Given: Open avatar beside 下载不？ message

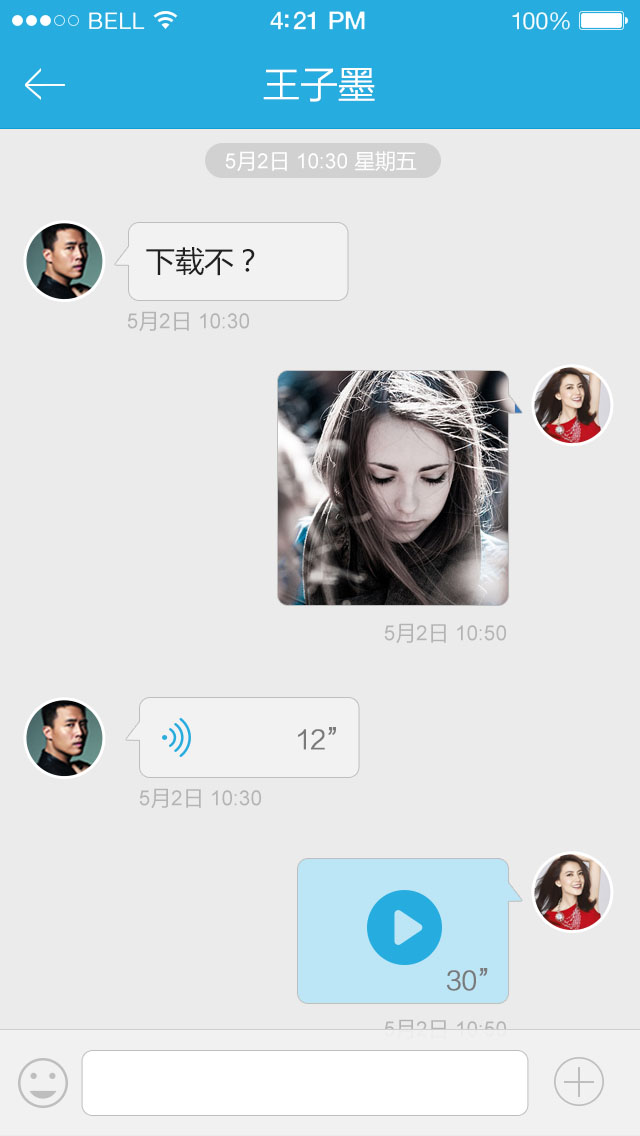Looking at the screenshot, I should pyautogui.click(x=65, y=261).
